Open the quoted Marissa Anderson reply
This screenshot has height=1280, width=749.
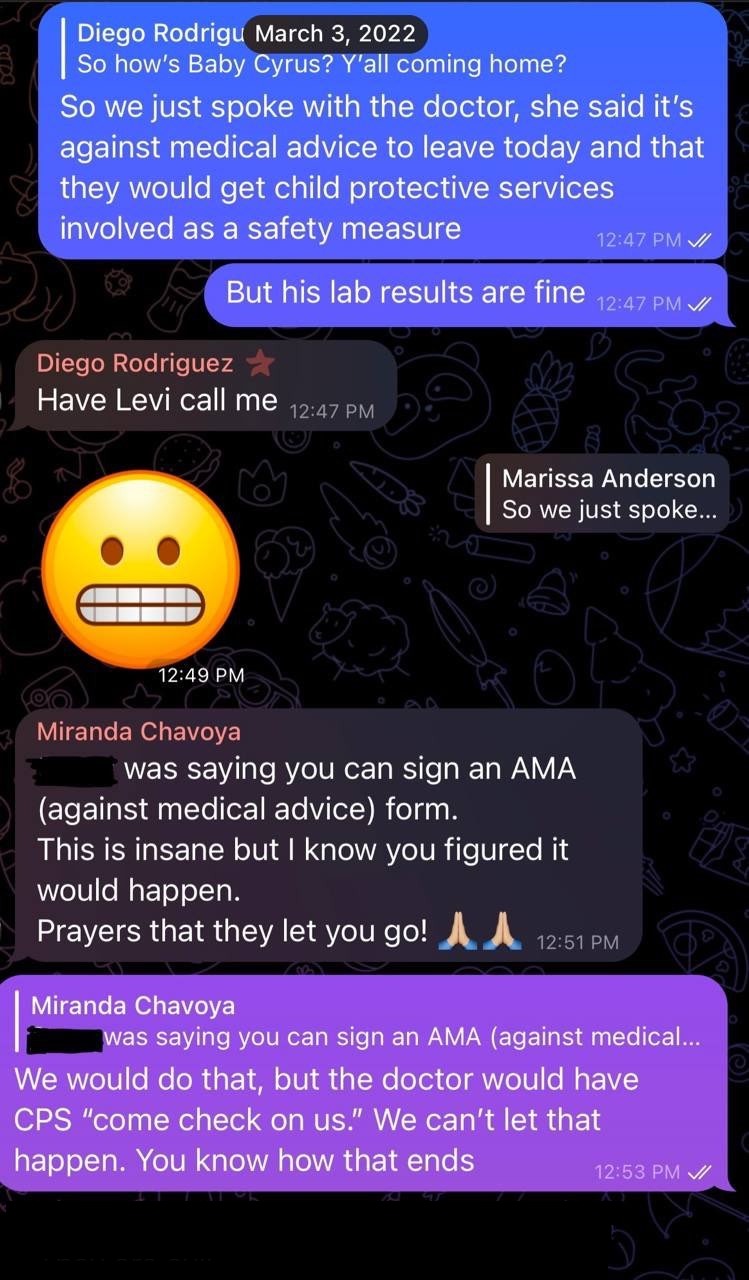pos(608,494)
